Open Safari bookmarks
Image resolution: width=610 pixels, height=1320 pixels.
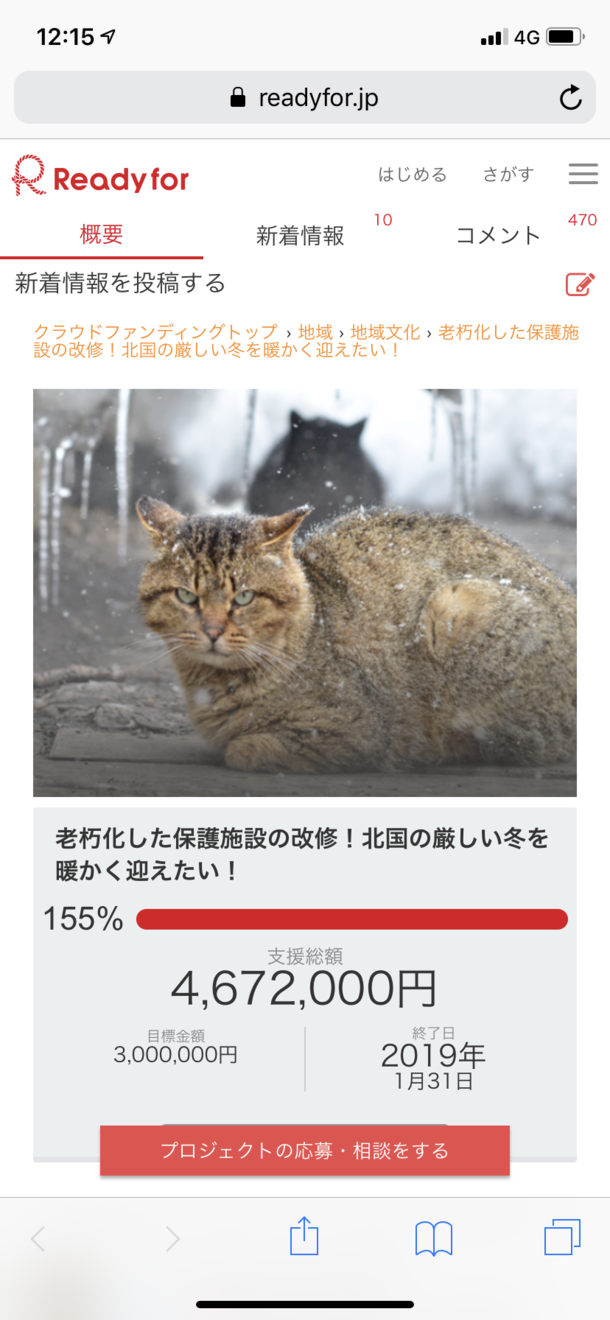click(x=433, y=1239)
